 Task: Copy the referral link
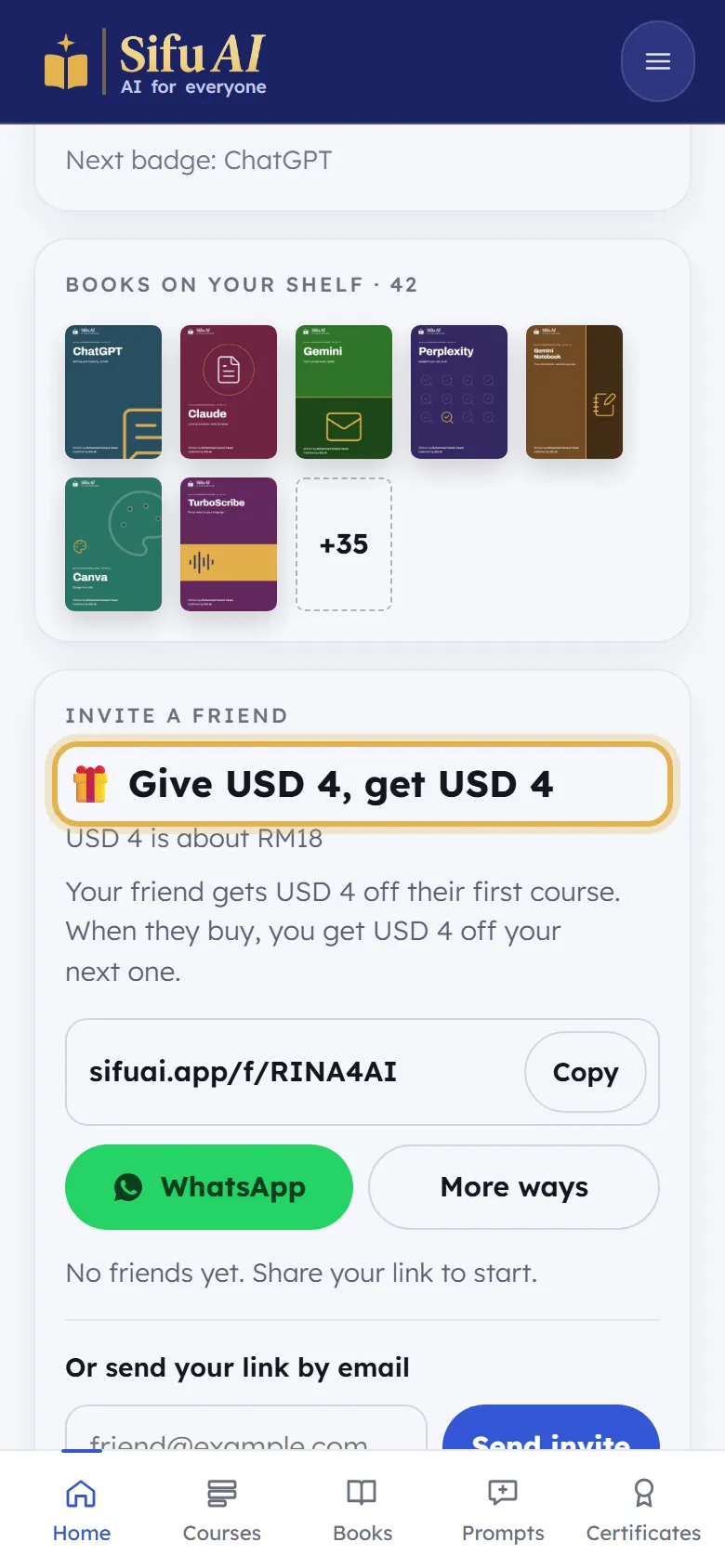(586, 1072)
